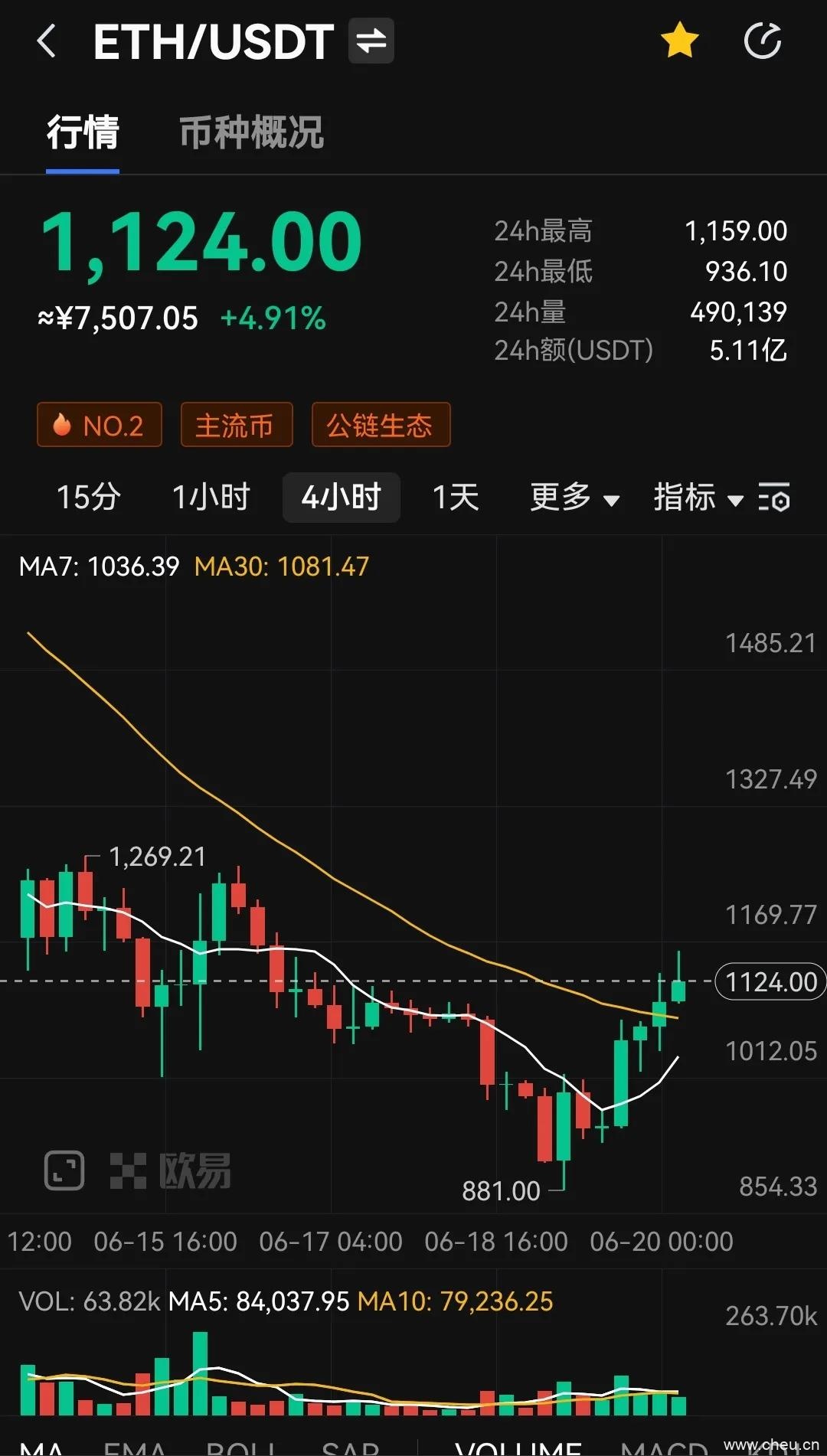The image size is (827, 1456).
Task: Switch chart to 1天 interval
Action: tap(456, 498)
